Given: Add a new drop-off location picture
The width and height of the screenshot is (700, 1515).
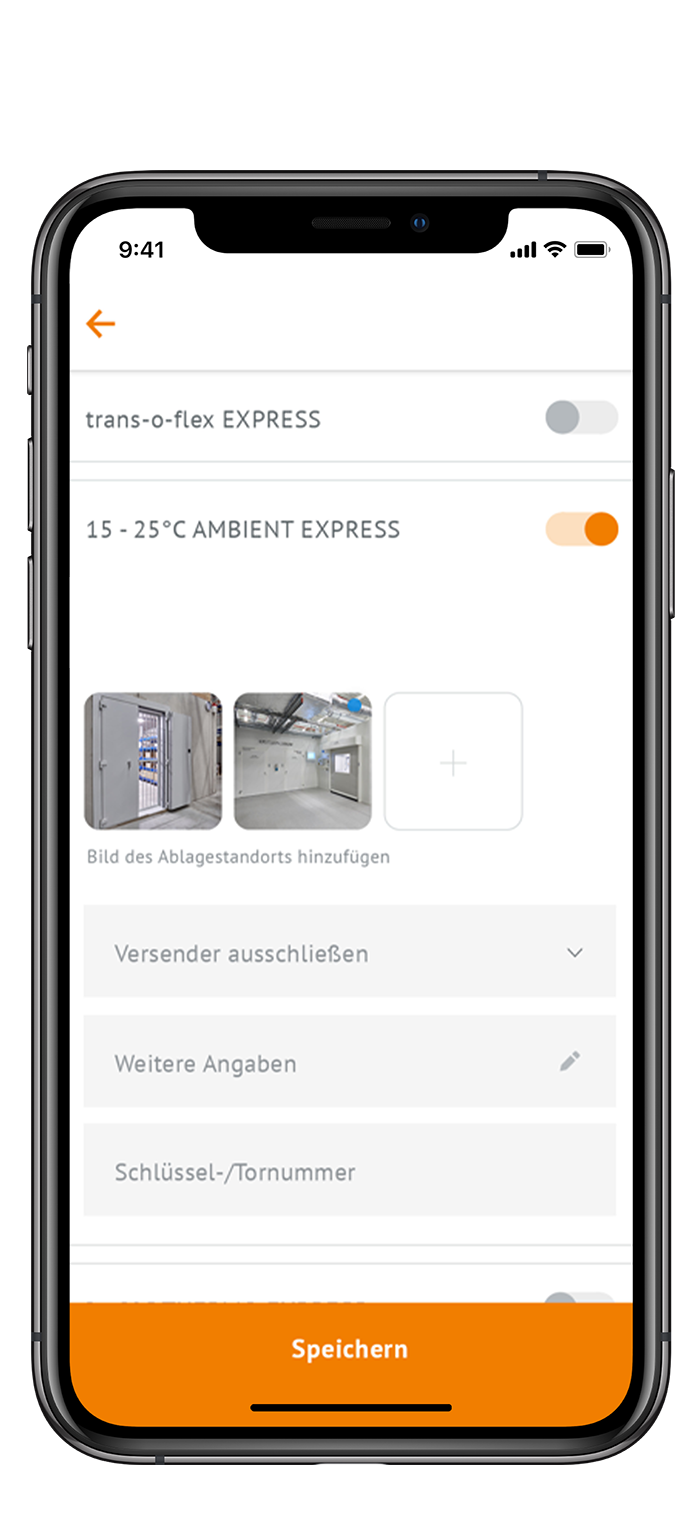Looking at the screenshot, I should tap(453, 761).
